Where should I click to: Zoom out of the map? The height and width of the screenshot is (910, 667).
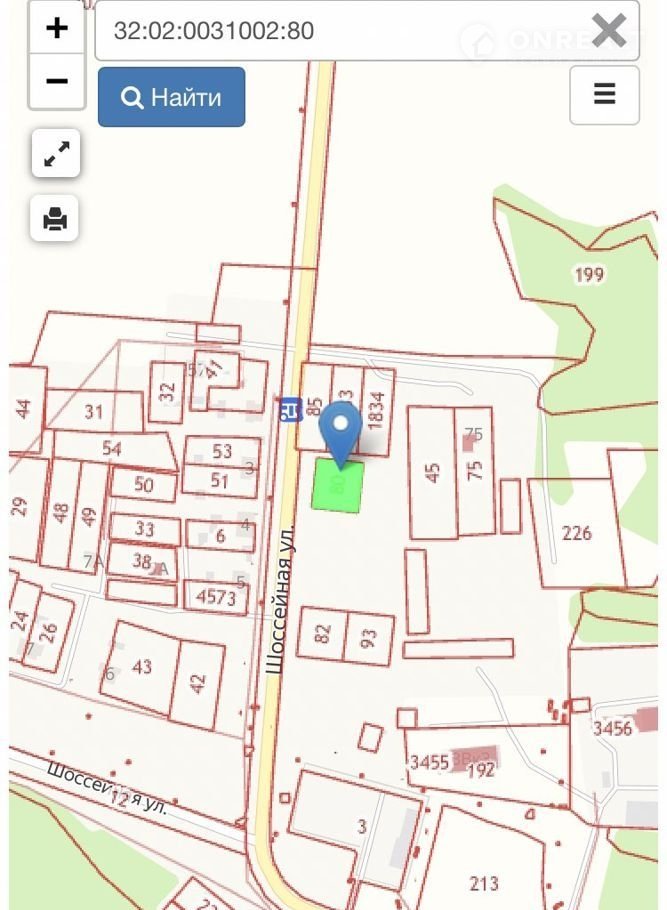56,81
